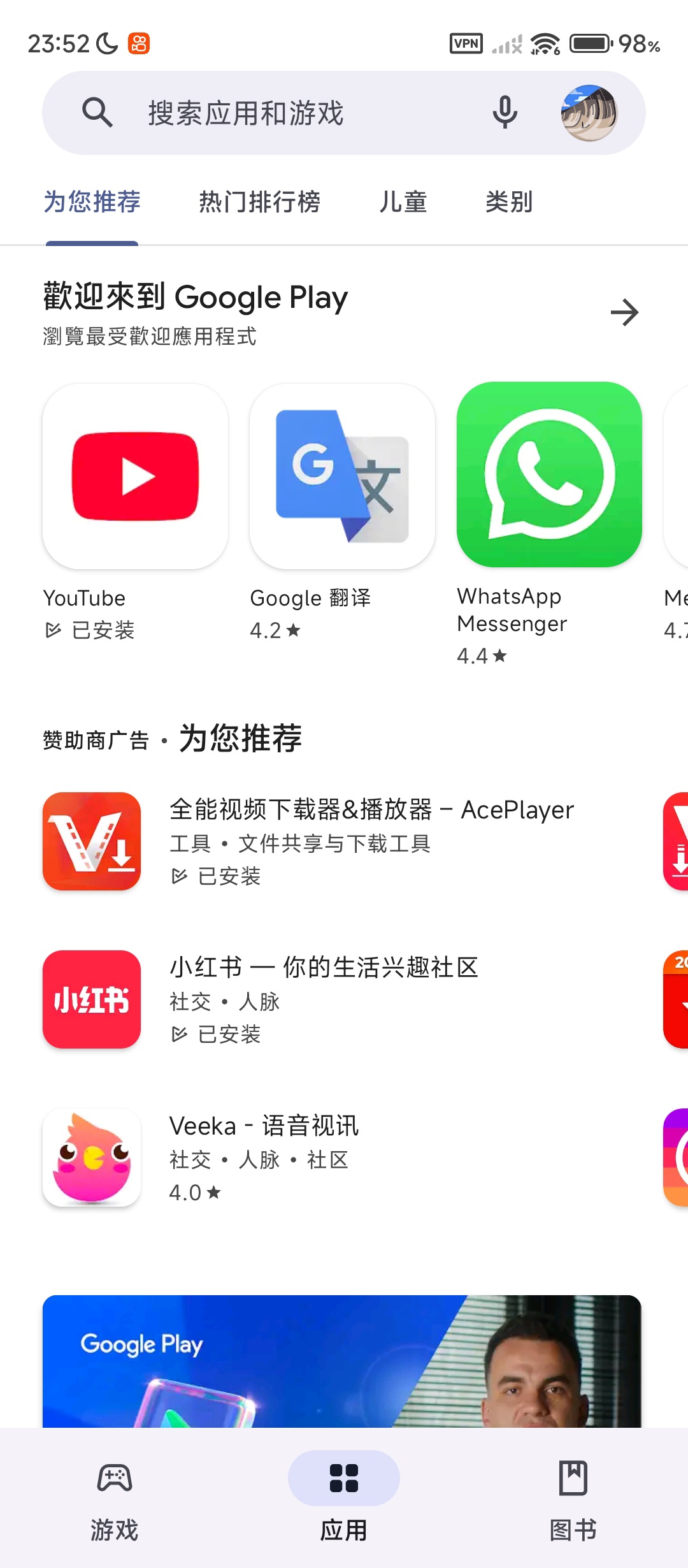Screen dimensions: 688x1568
Task: Open the account profile avatar
Action: pyautogui.click(x=589, y=113)
